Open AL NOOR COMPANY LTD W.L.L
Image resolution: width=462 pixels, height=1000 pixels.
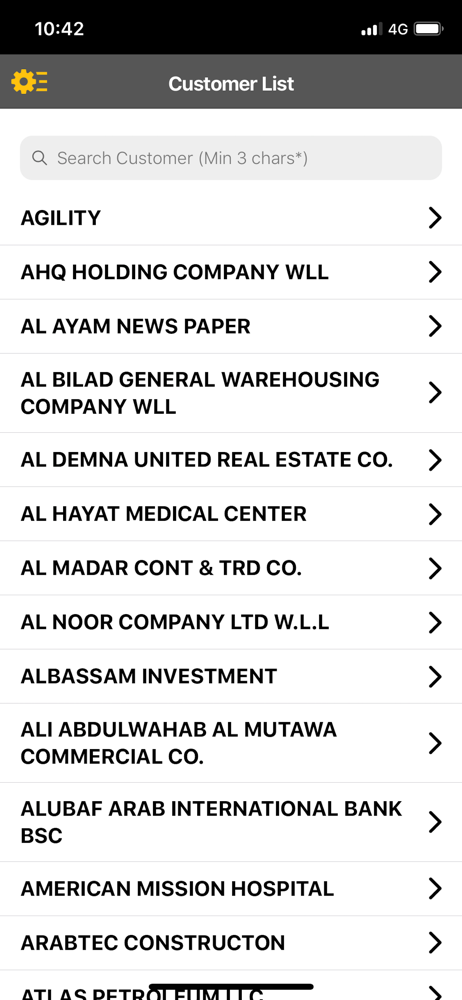tap(231, 622)
